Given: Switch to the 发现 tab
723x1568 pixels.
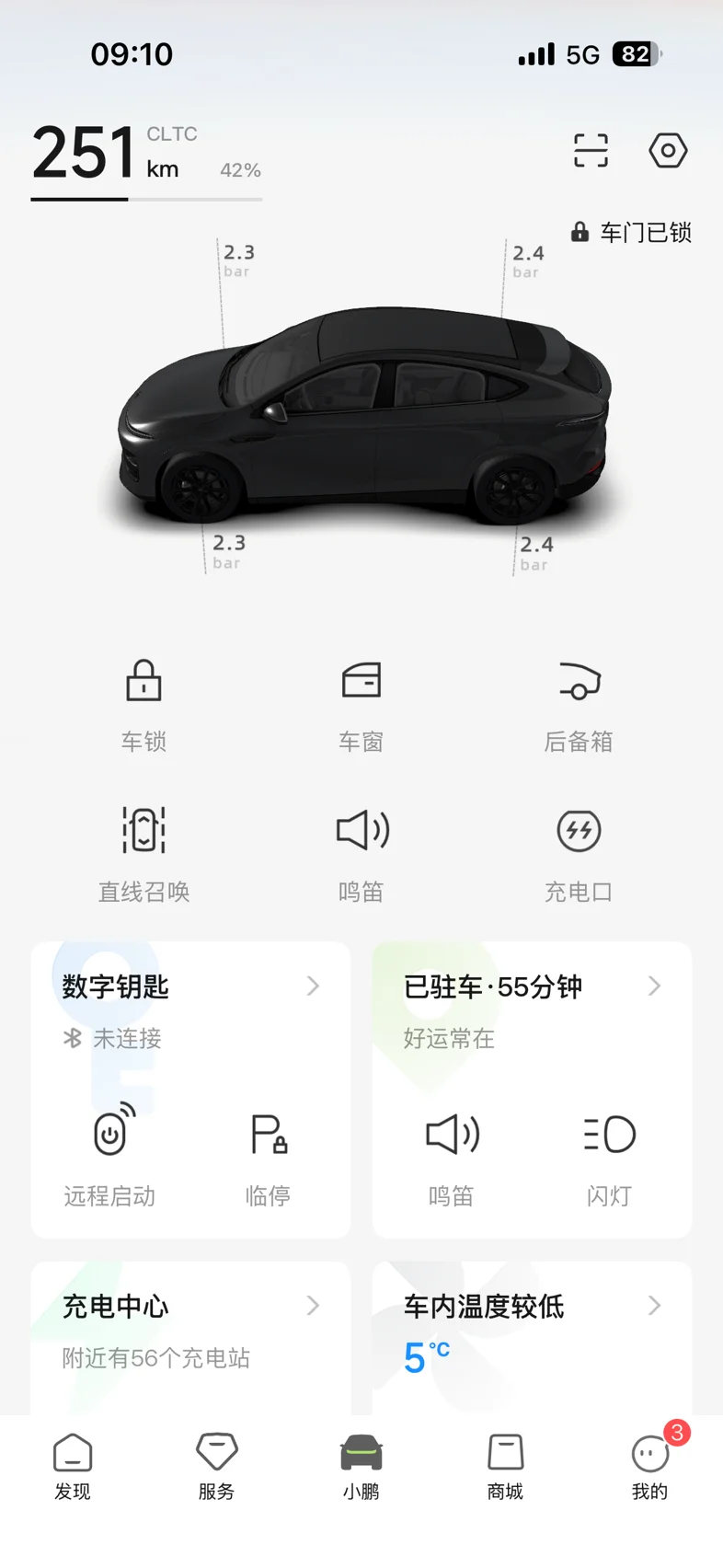Looking at the screenshot, I should pyautogui.click(x=73, y=1467).
